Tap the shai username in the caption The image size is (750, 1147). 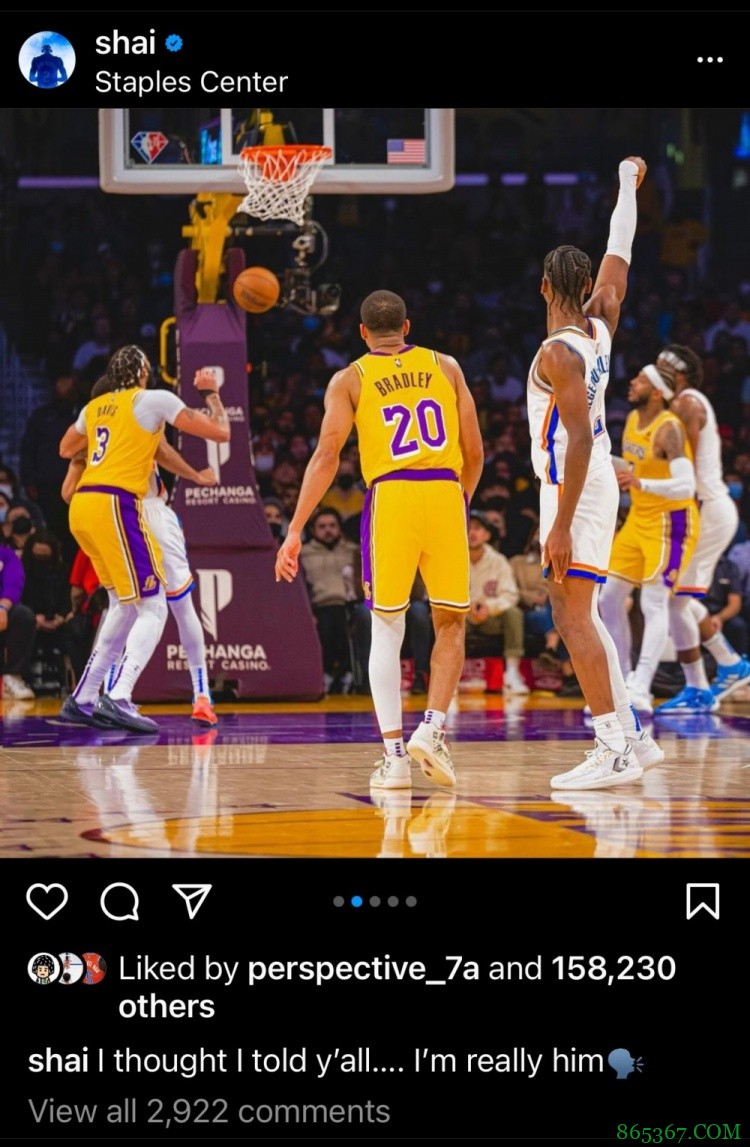pyautogui.click(x=58, y=1061)
